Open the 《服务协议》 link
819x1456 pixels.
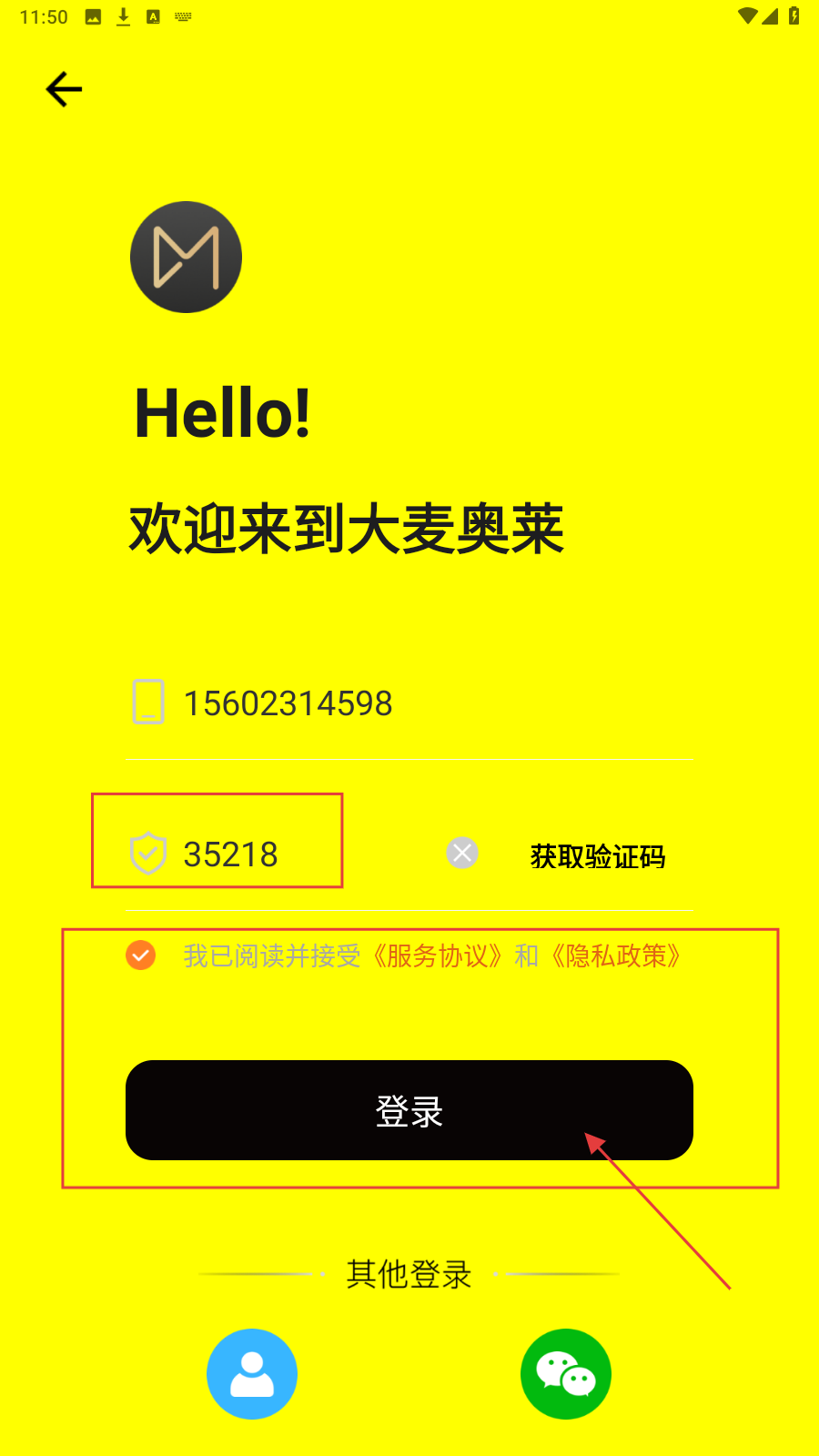437,956
